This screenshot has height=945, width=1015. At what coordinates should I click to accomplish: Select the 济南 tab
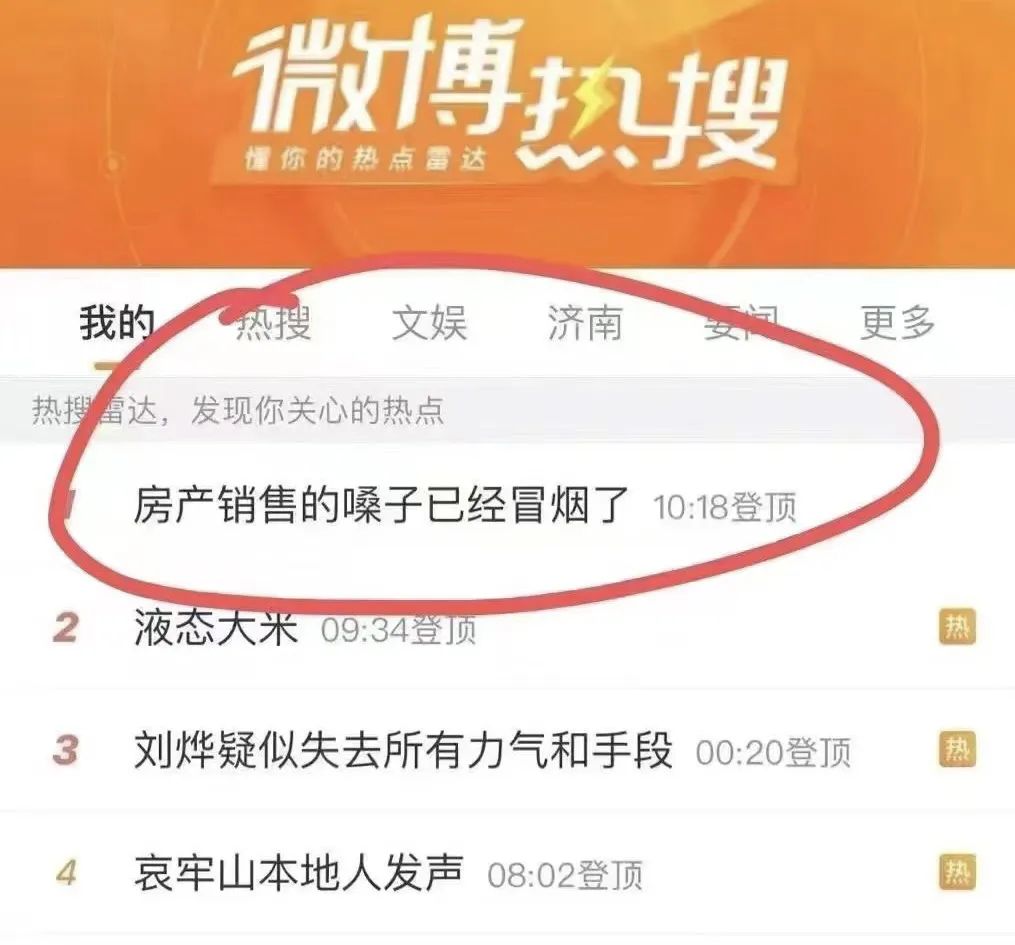coord(585,324)
